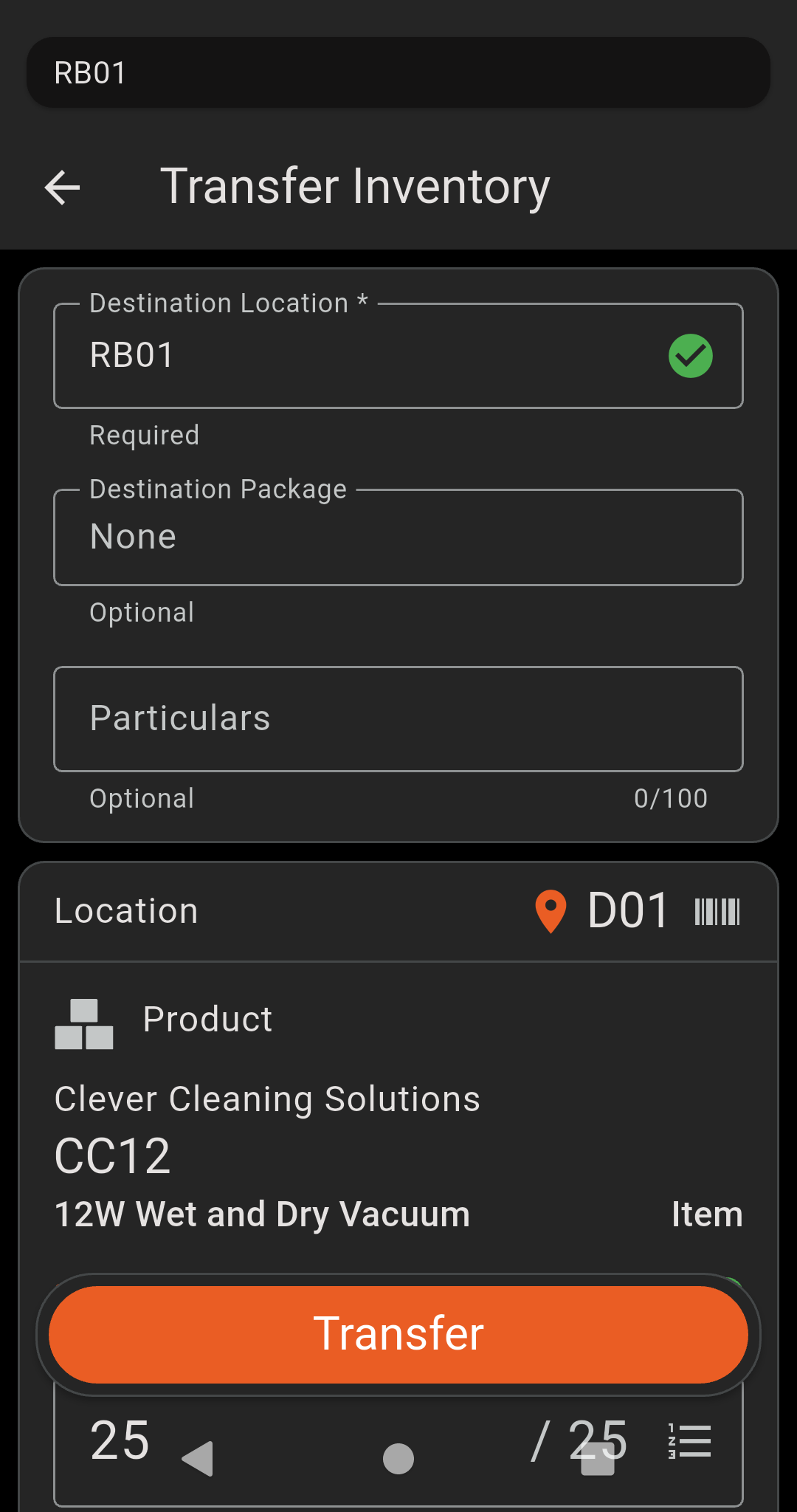Select the Destination Package field

[x=398, y=537]
